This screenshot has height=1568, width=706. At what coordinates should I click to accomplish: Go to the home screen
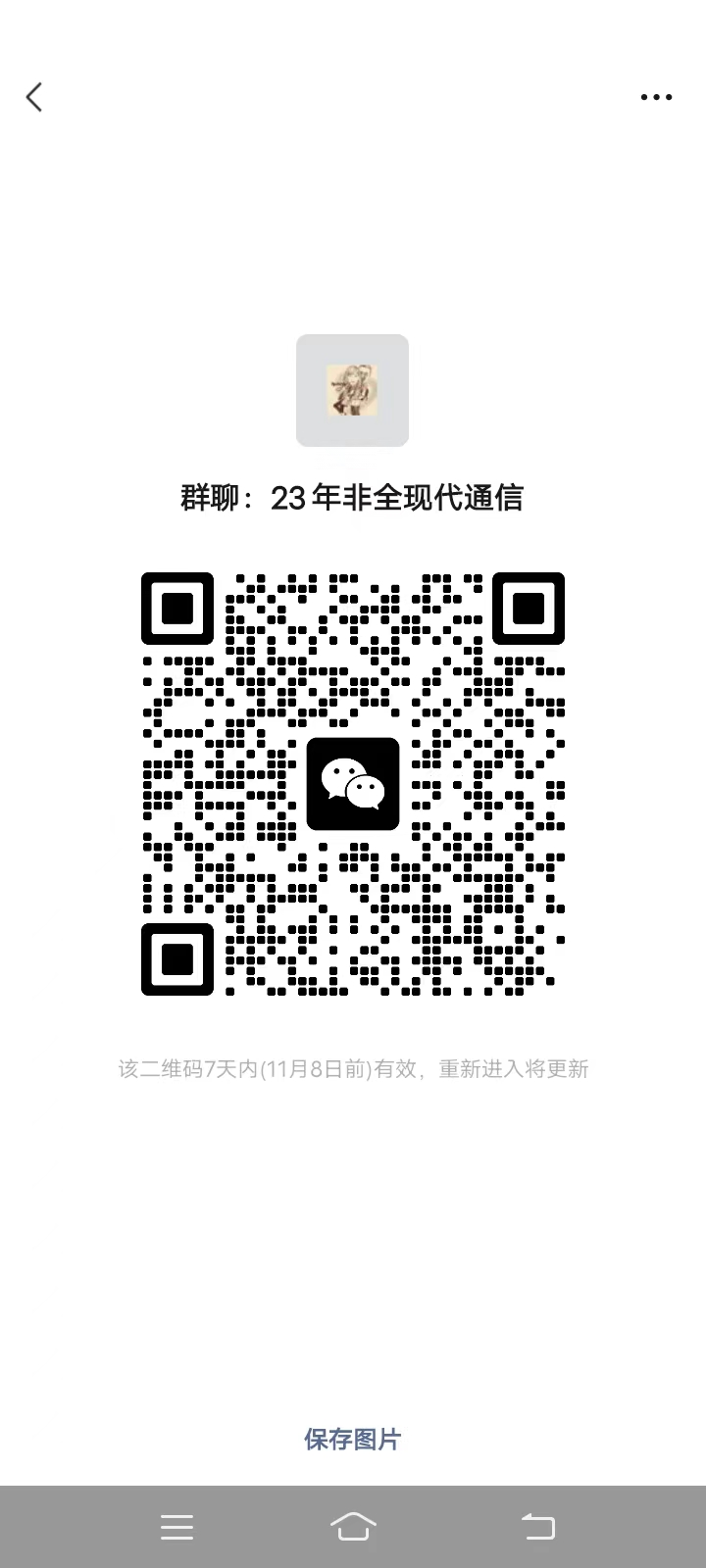tap(353, 1526)
